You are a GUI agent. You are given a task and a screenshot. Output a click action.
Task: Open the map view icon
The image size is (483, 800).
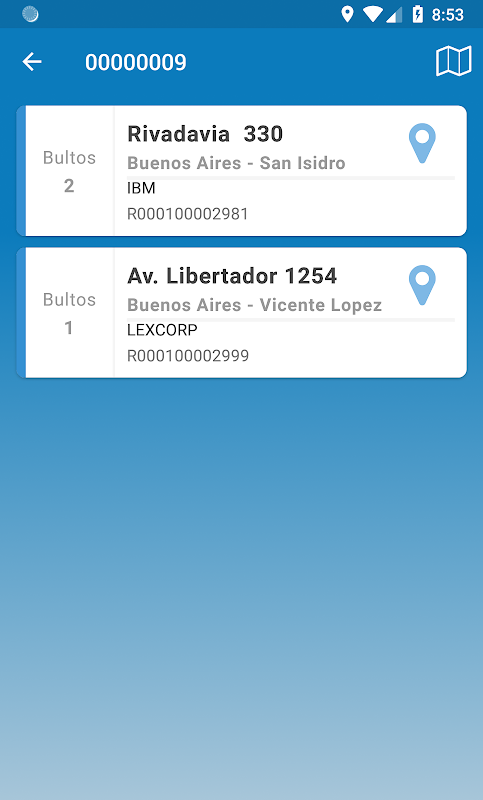453,62
